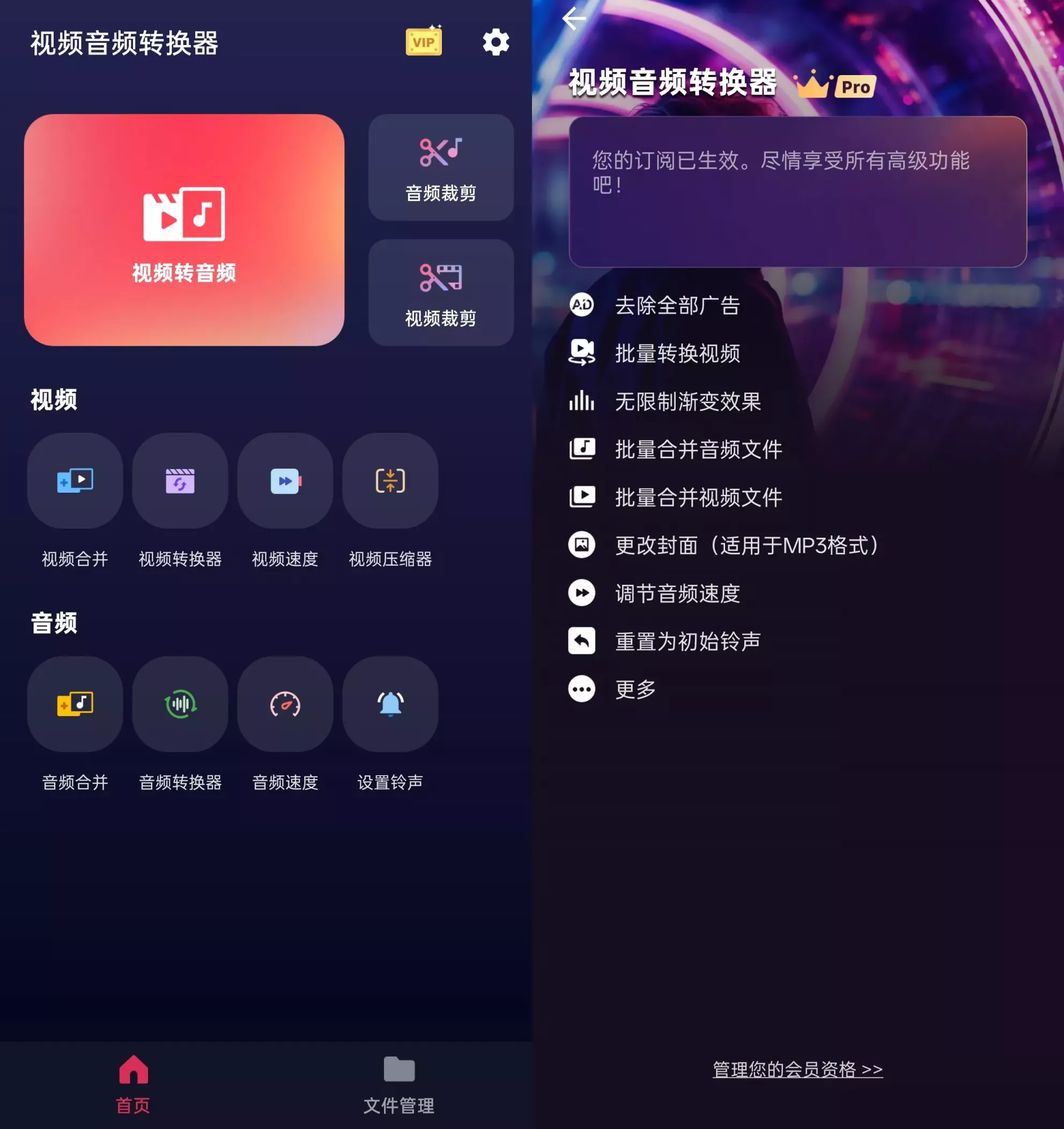Image resolution: width=1064 pixels, height=1129 pixels.
Task: Launch 视频转换器
Action: [x=180, y=481]
